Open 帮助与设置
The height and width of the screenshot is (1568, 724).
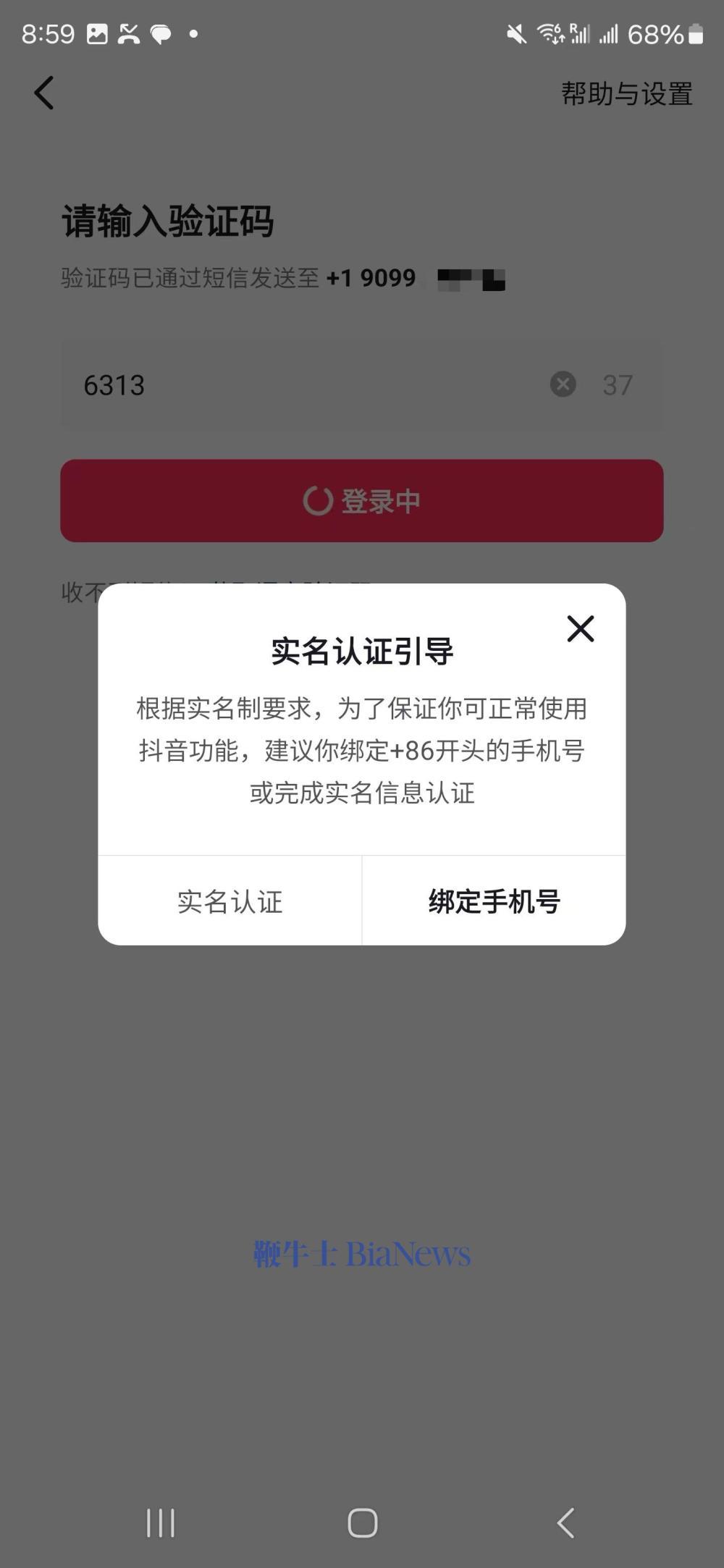626,94
